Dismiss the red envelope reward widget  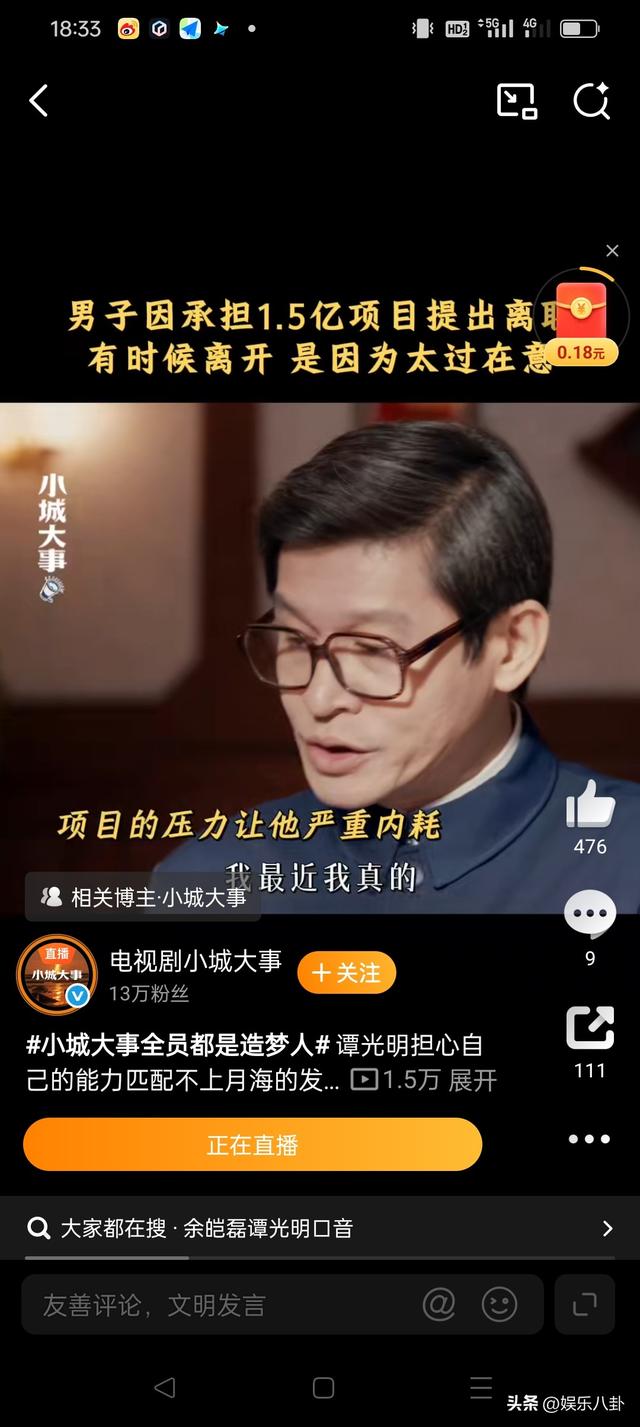coord(612,251)
